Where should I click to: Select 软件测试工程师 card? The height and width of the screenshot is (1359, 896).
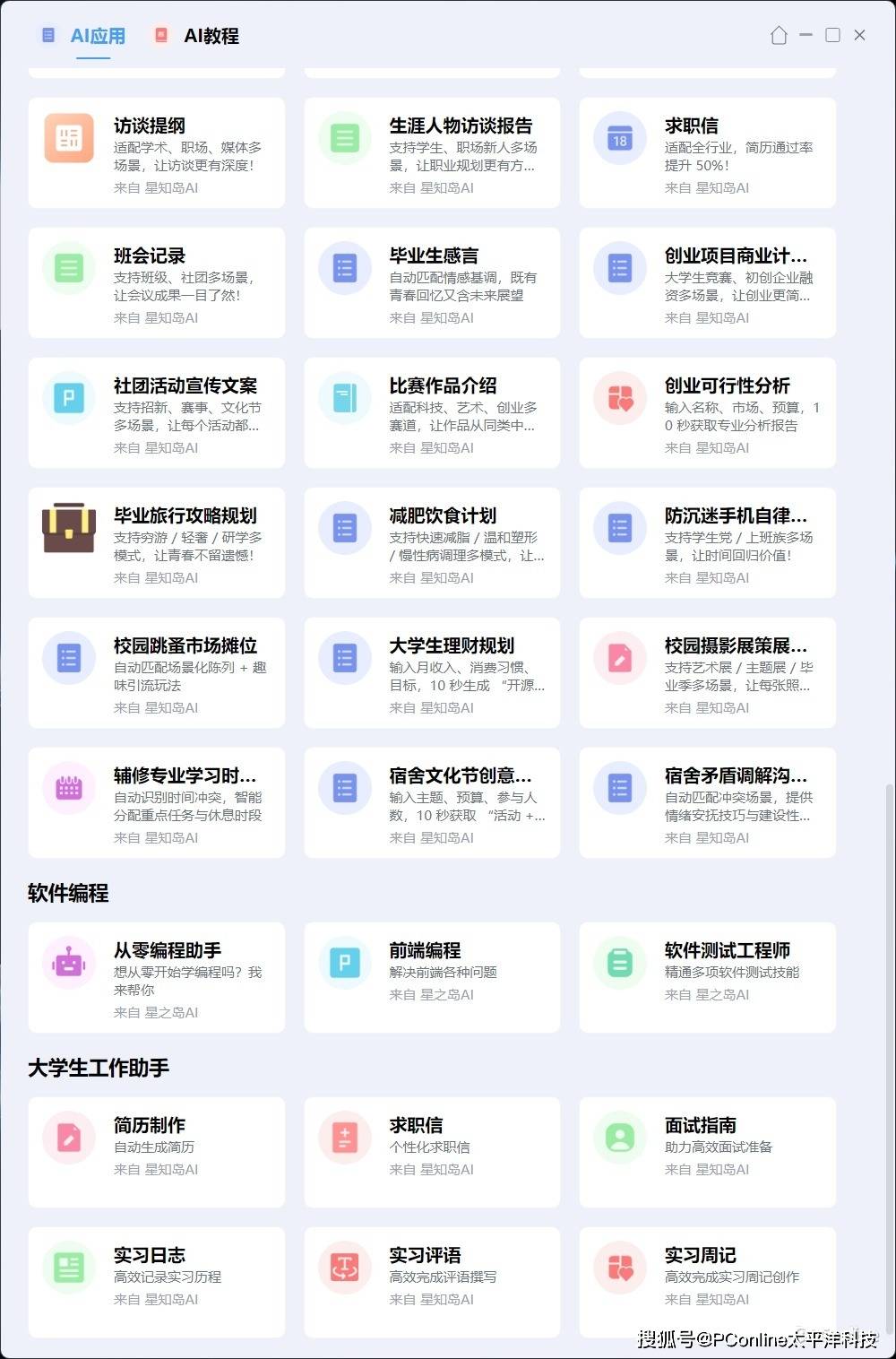[707, 978]
